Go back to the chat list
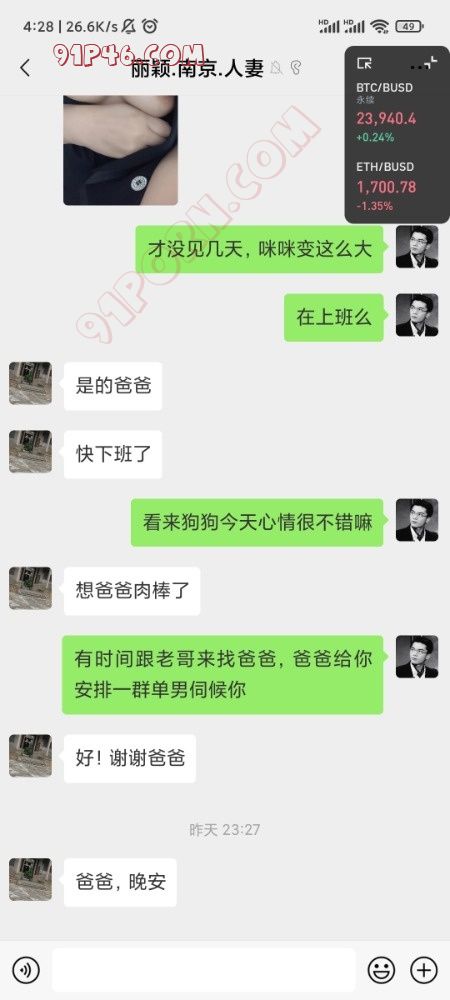This screenshot has height=1000, width=450. pyautogui.click(x=25, y=68)
